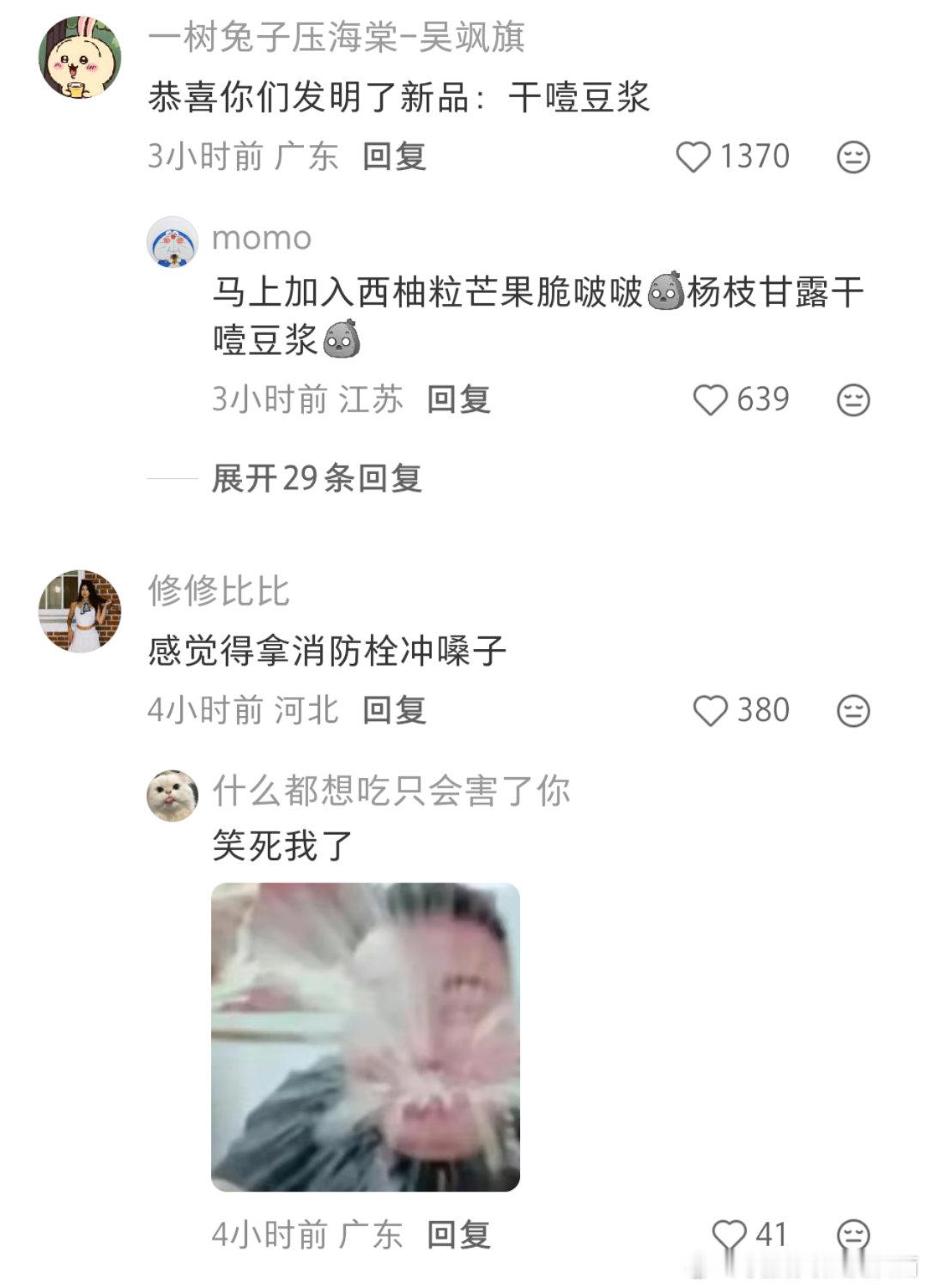Tap 回复 under momo's comment

click(459, 399)
